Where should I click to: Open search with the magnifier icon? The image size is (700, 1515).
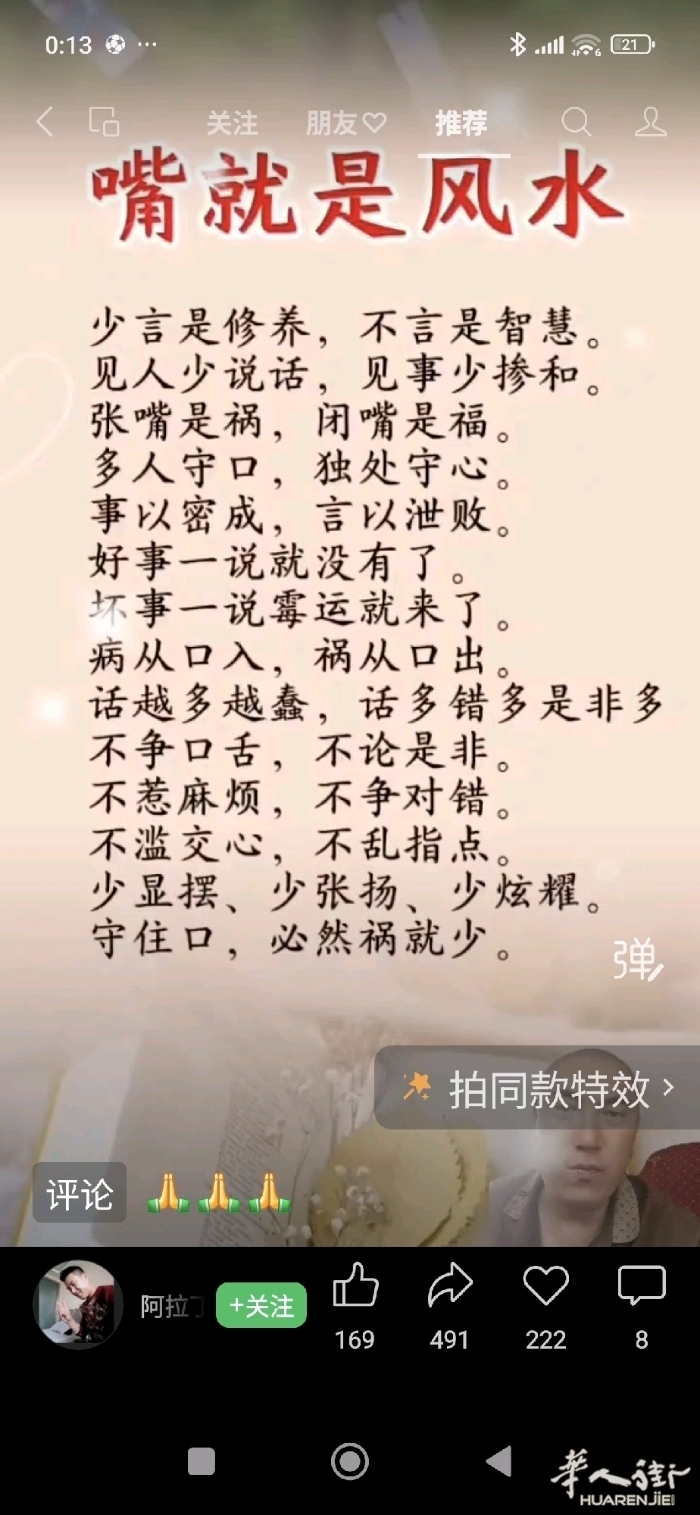576,122
